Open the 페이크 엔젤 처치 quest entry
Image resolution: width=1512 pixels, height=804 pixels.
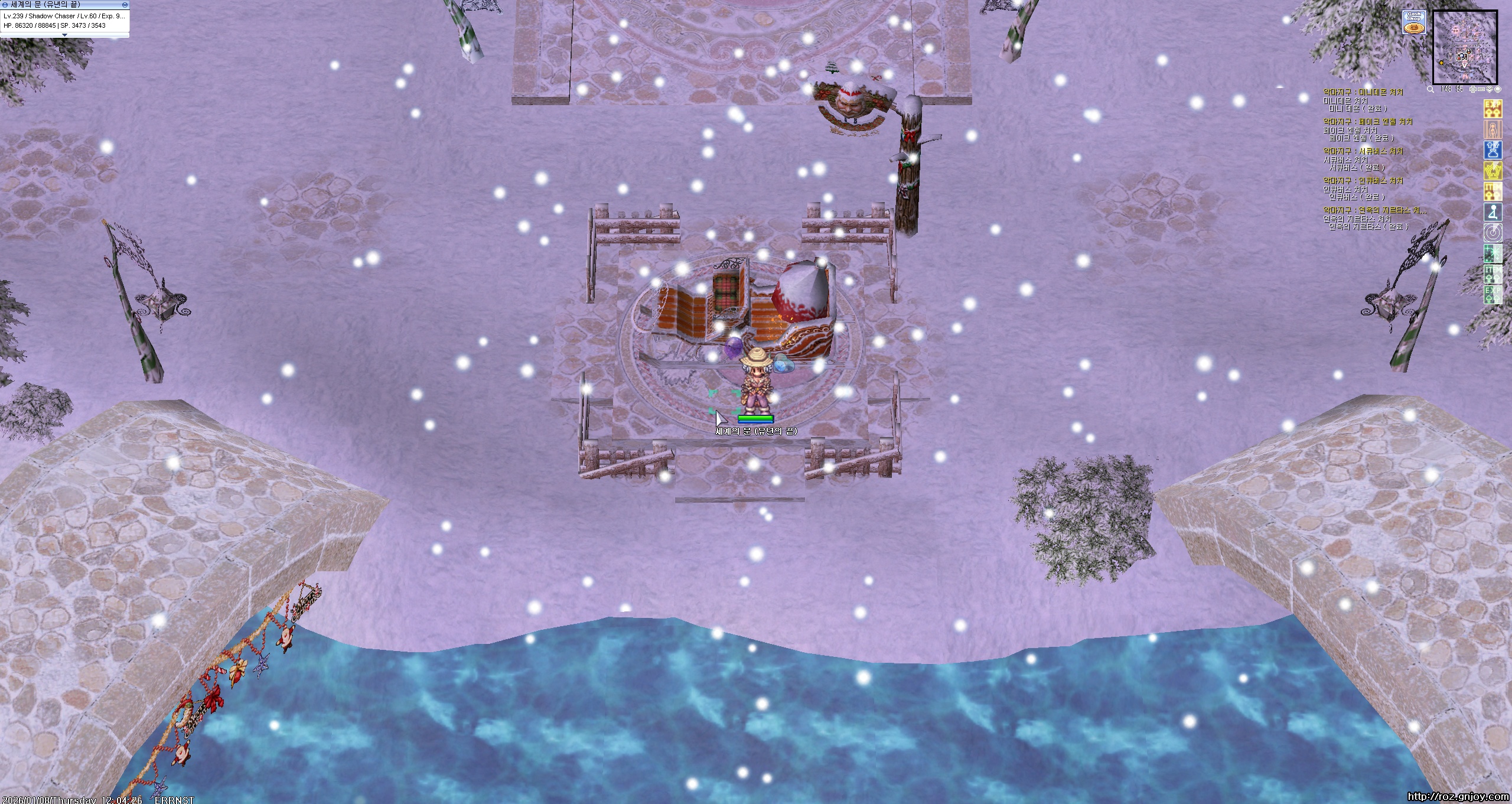pos(1366,122)
